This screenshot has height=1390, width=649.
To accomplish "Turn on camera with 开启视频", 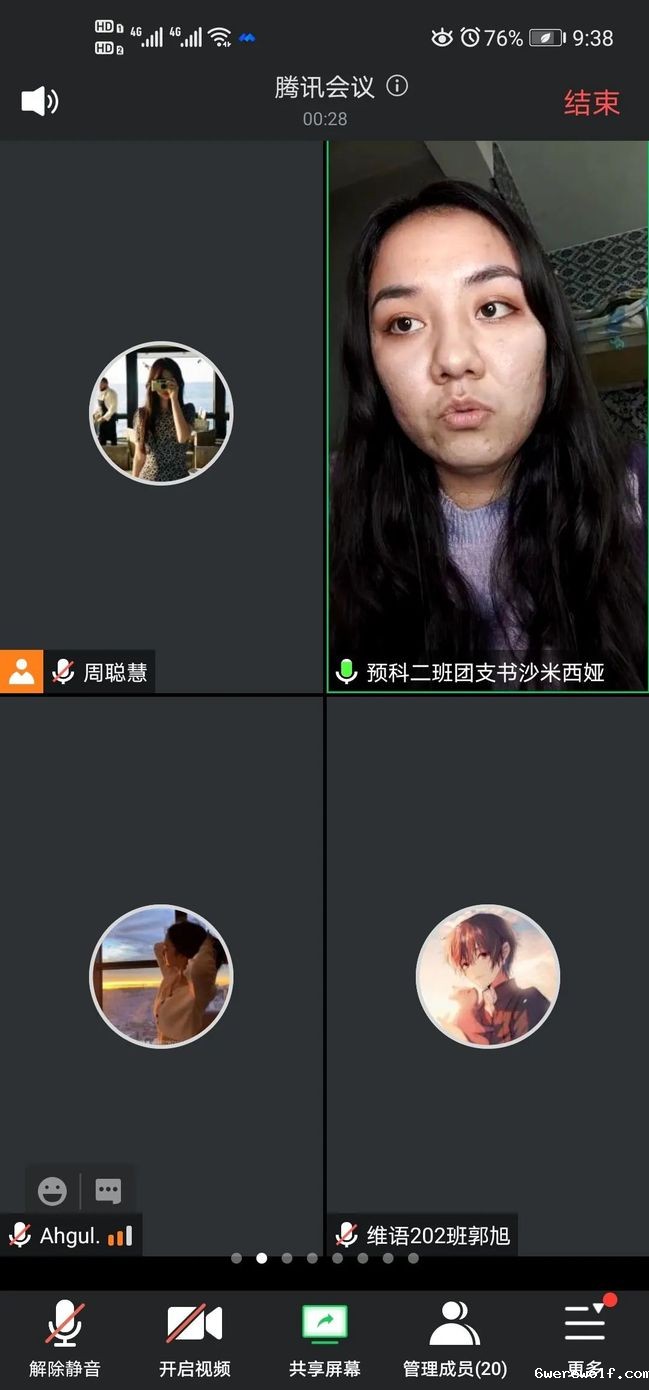I will (x=194, y=1338).
